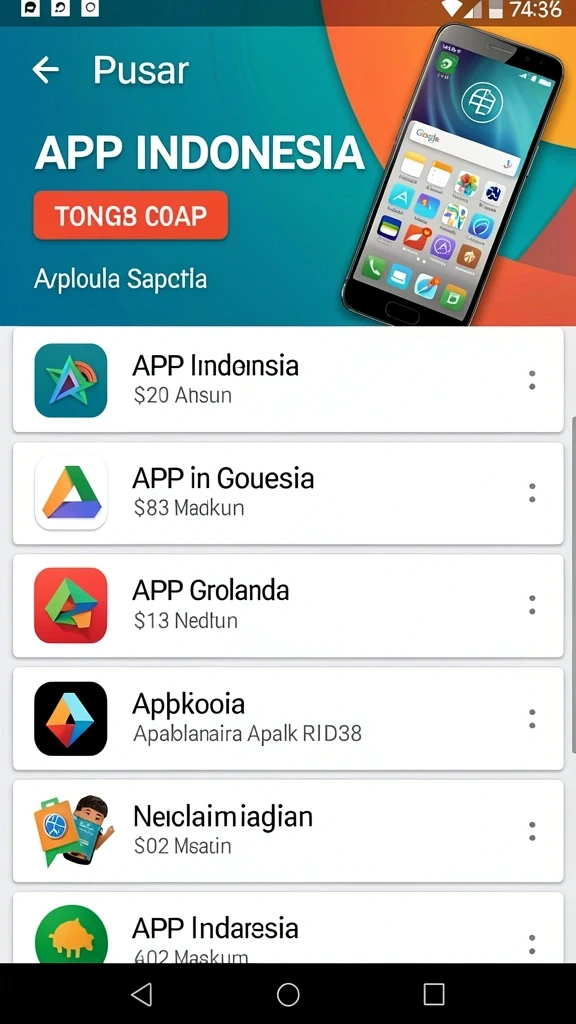Open the Apþkooia app entry

click(x=288, y=718)
